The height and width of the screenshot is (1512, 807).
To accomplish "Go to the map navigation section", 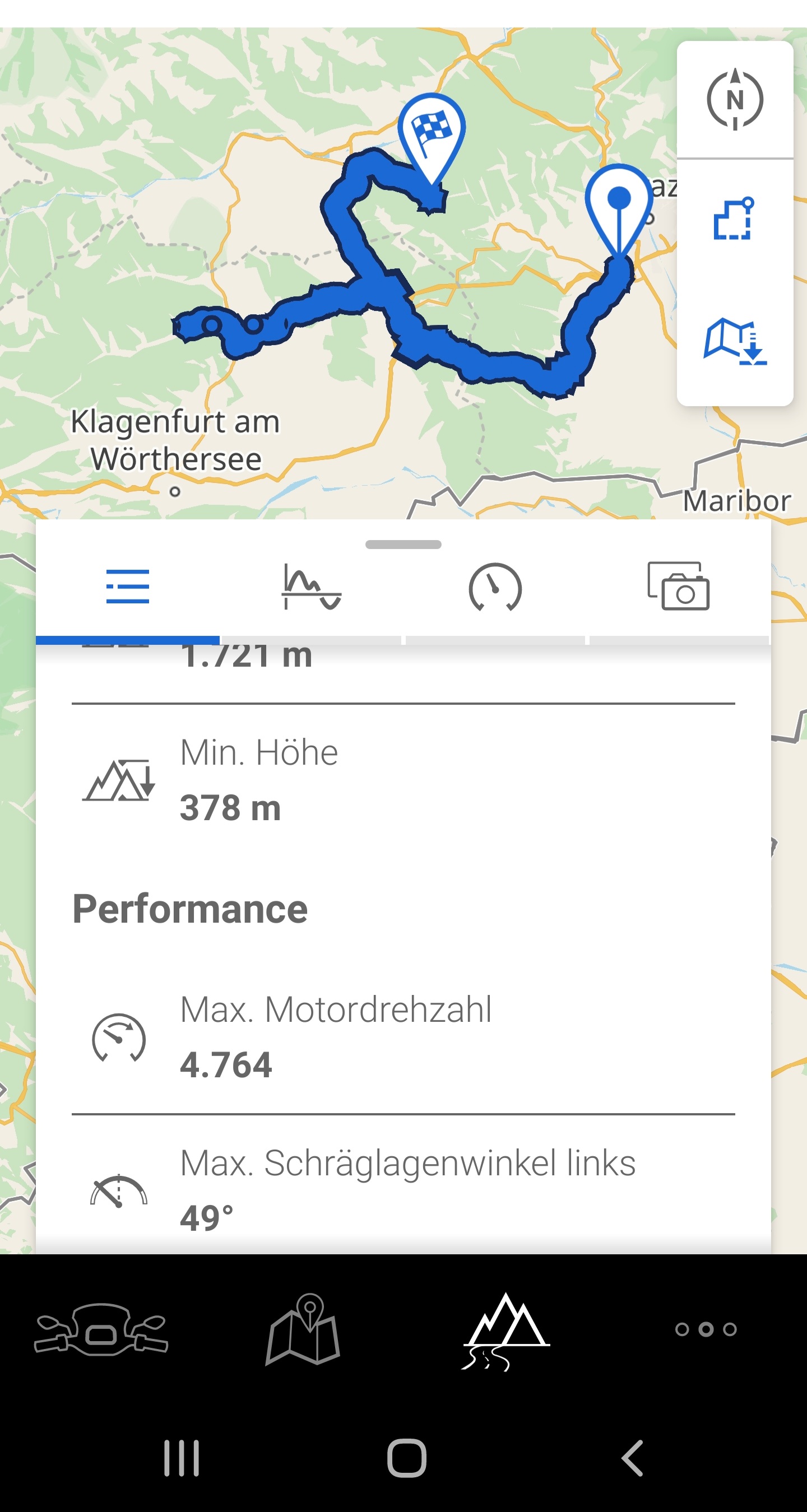I will tap(303, 1329).
